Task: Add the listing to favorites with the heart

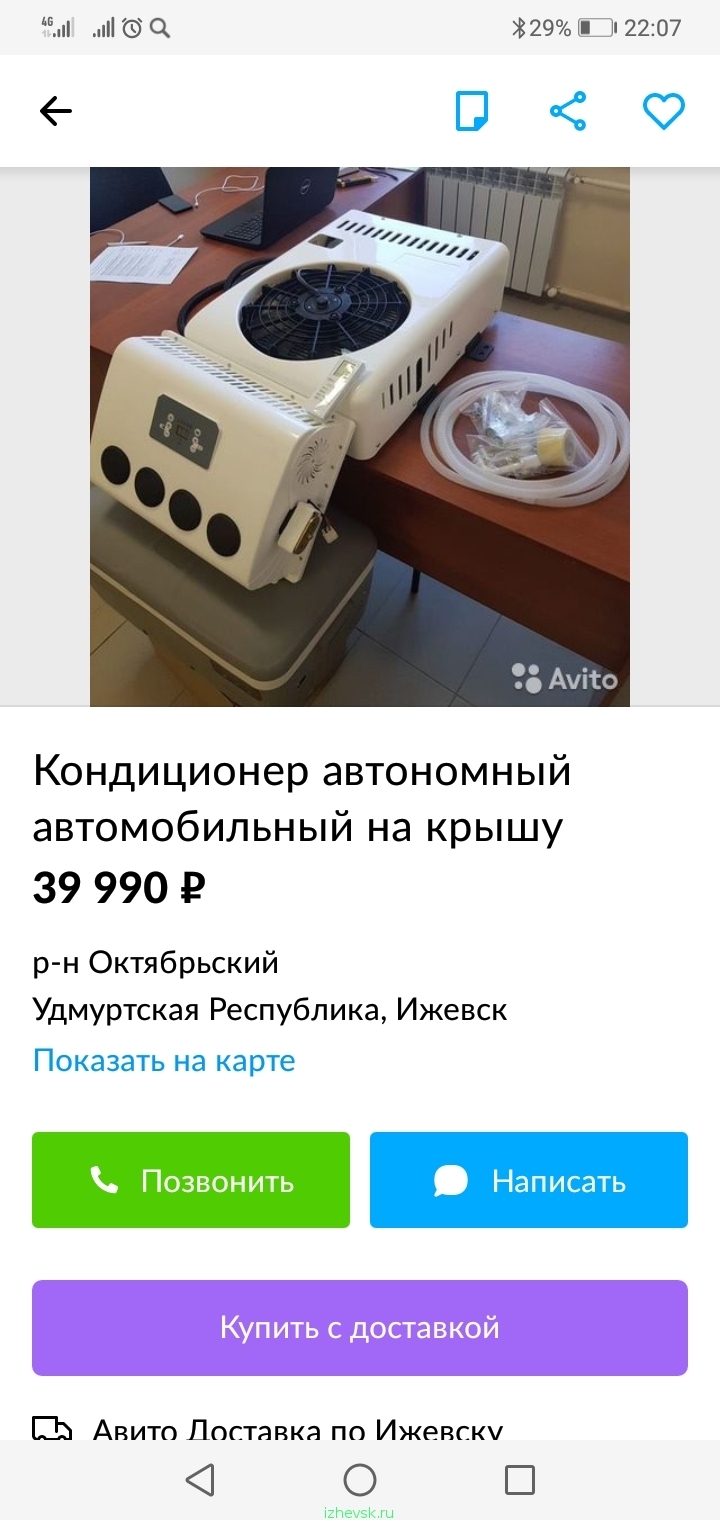Action: point(663,111)
